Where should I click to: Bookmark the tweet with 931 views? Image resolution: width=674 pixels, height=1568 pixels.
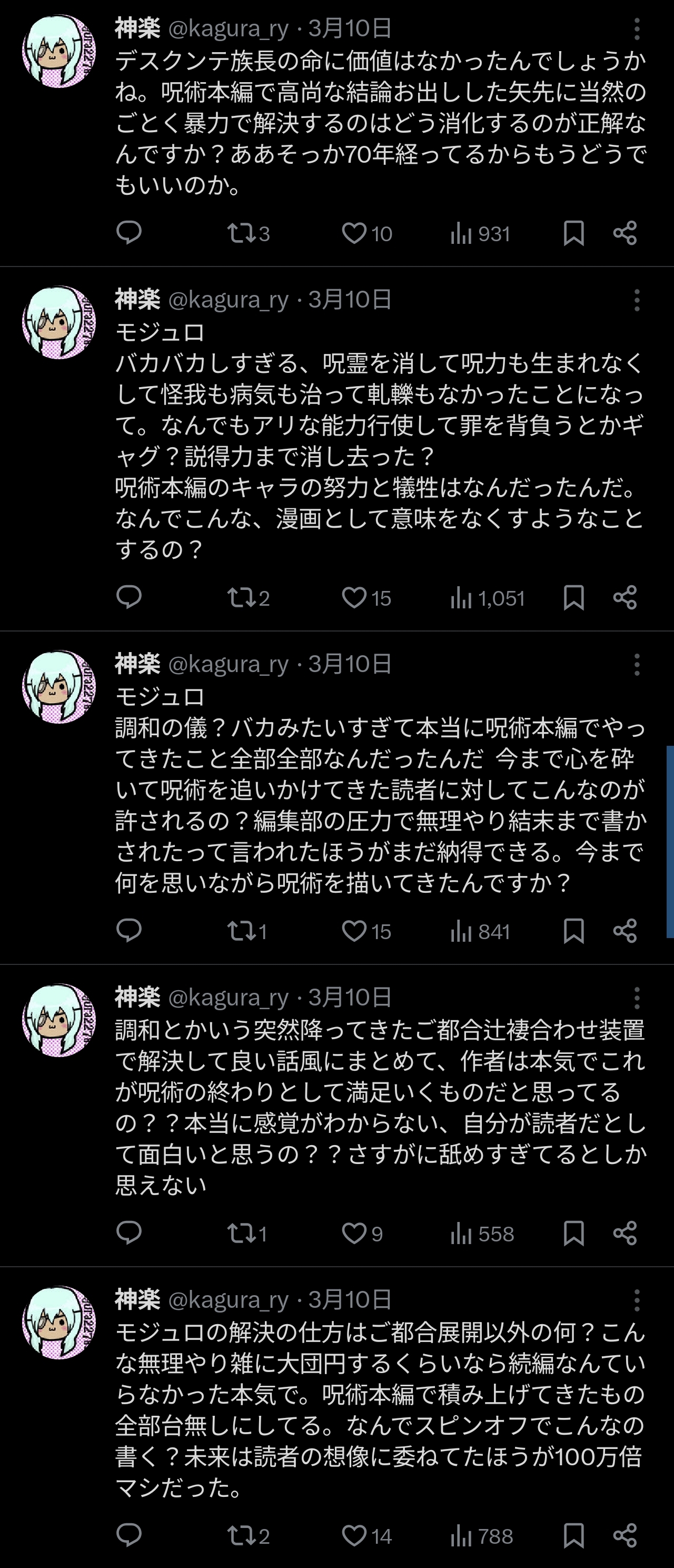pyautogui.click(x=573, y=233)
